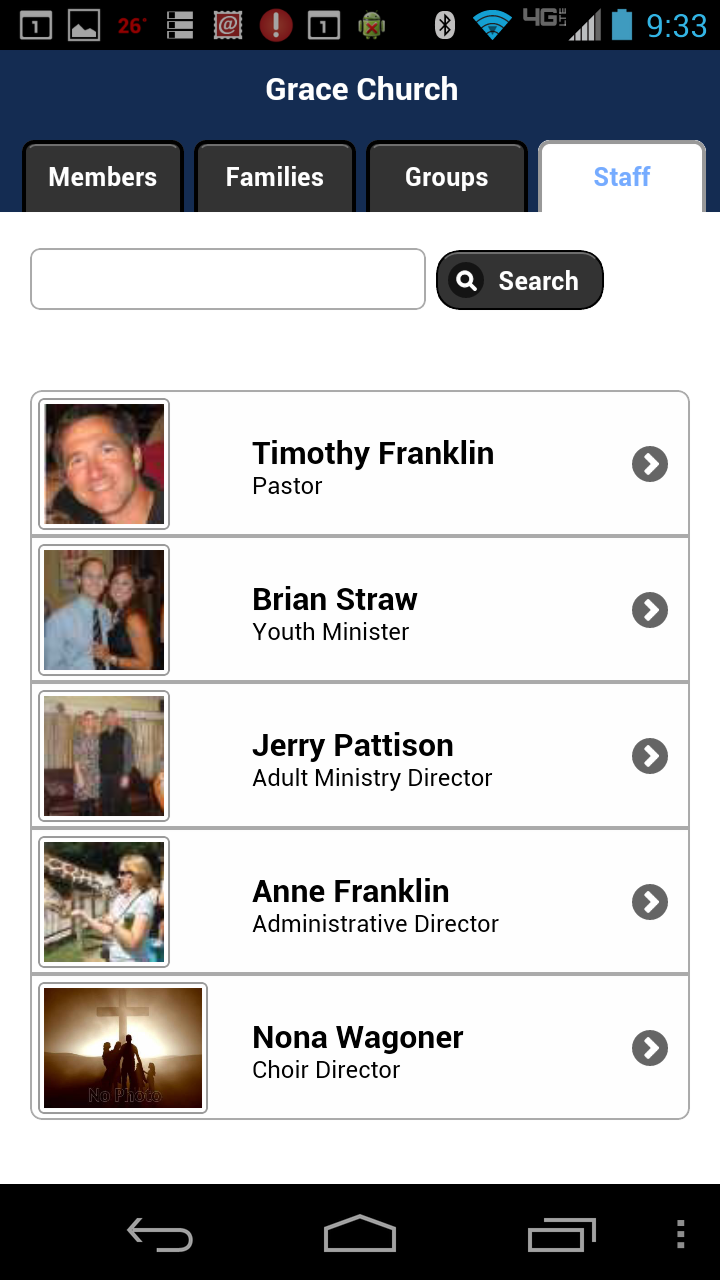The height and width of the screenshot is (1280, 720).
Task: Switch to the Members tab
Action: (x=102, y=177)
